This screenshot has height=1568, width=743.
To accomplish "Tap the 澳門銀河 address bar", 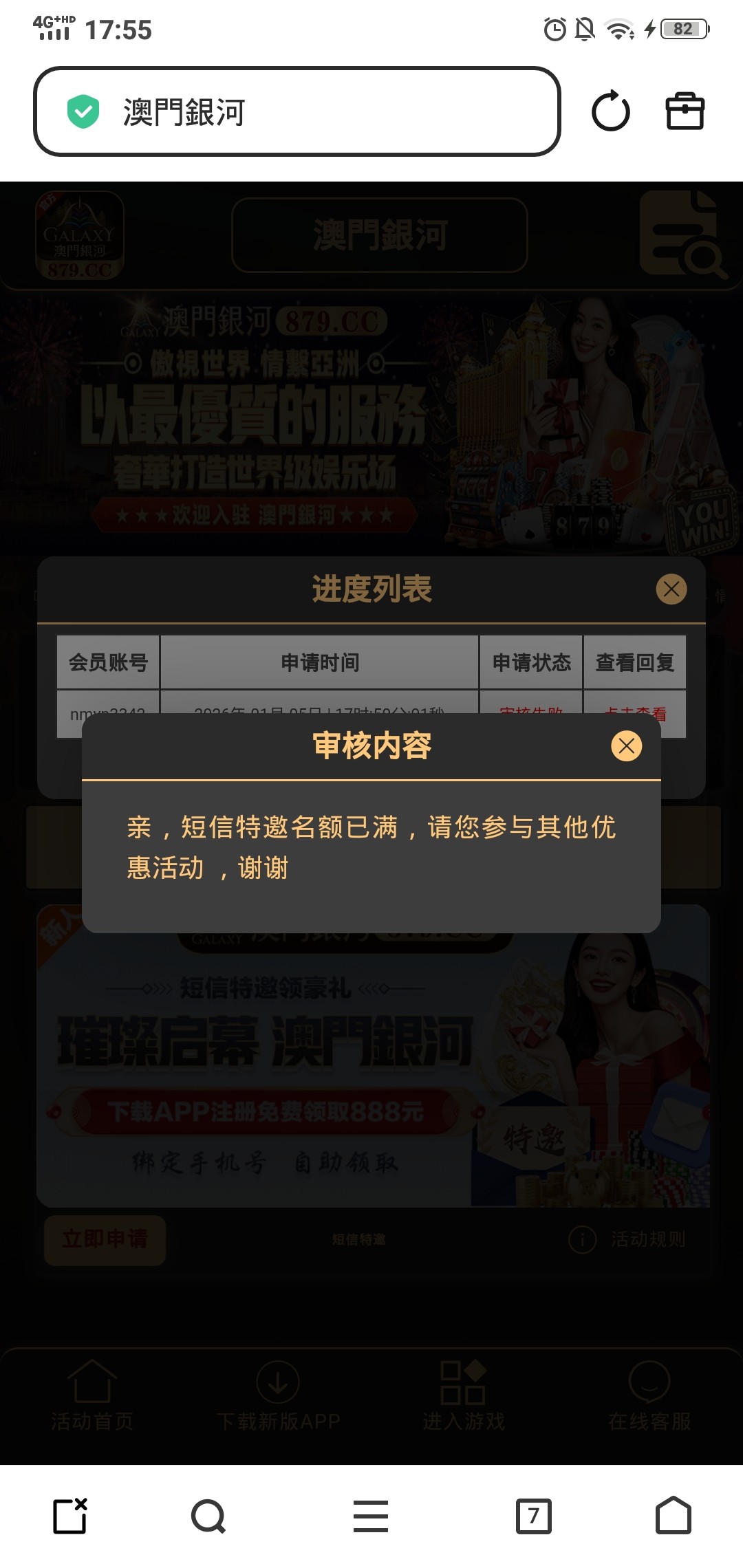I will [297, 111].
